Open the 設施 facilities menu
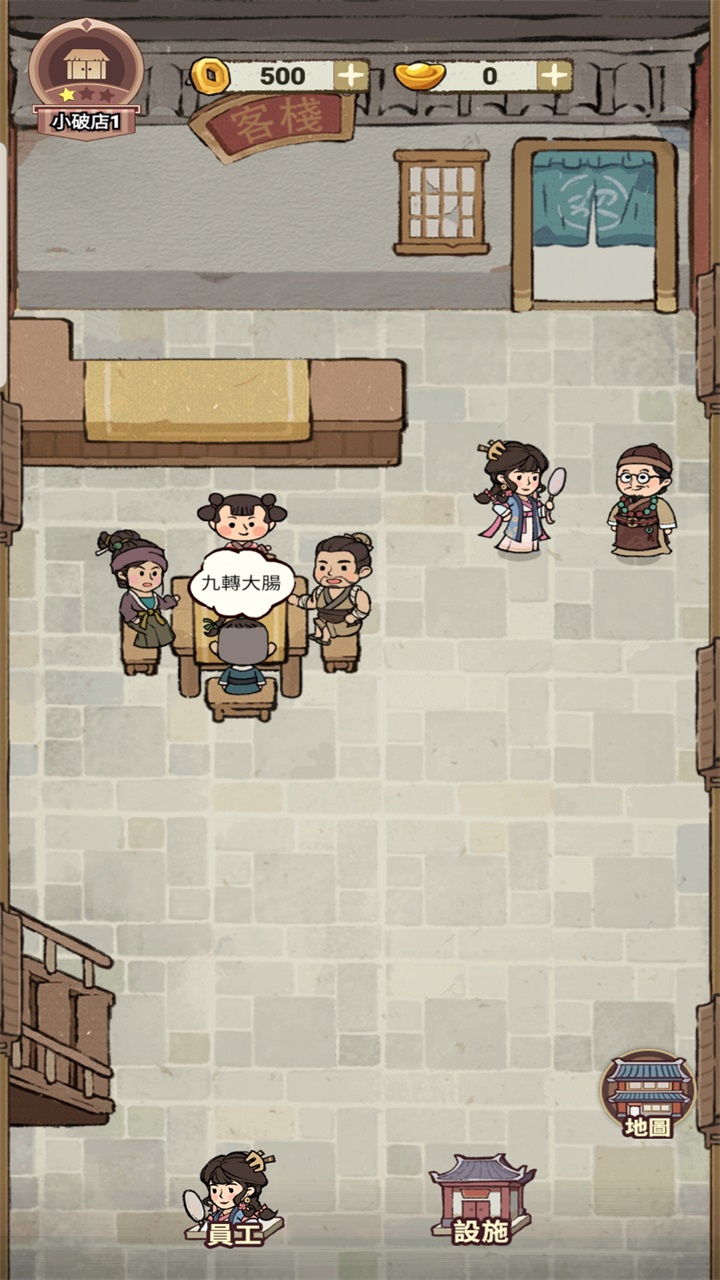Image resolution: width=720 pixels, height=1280 pixels. point(481,1200)
